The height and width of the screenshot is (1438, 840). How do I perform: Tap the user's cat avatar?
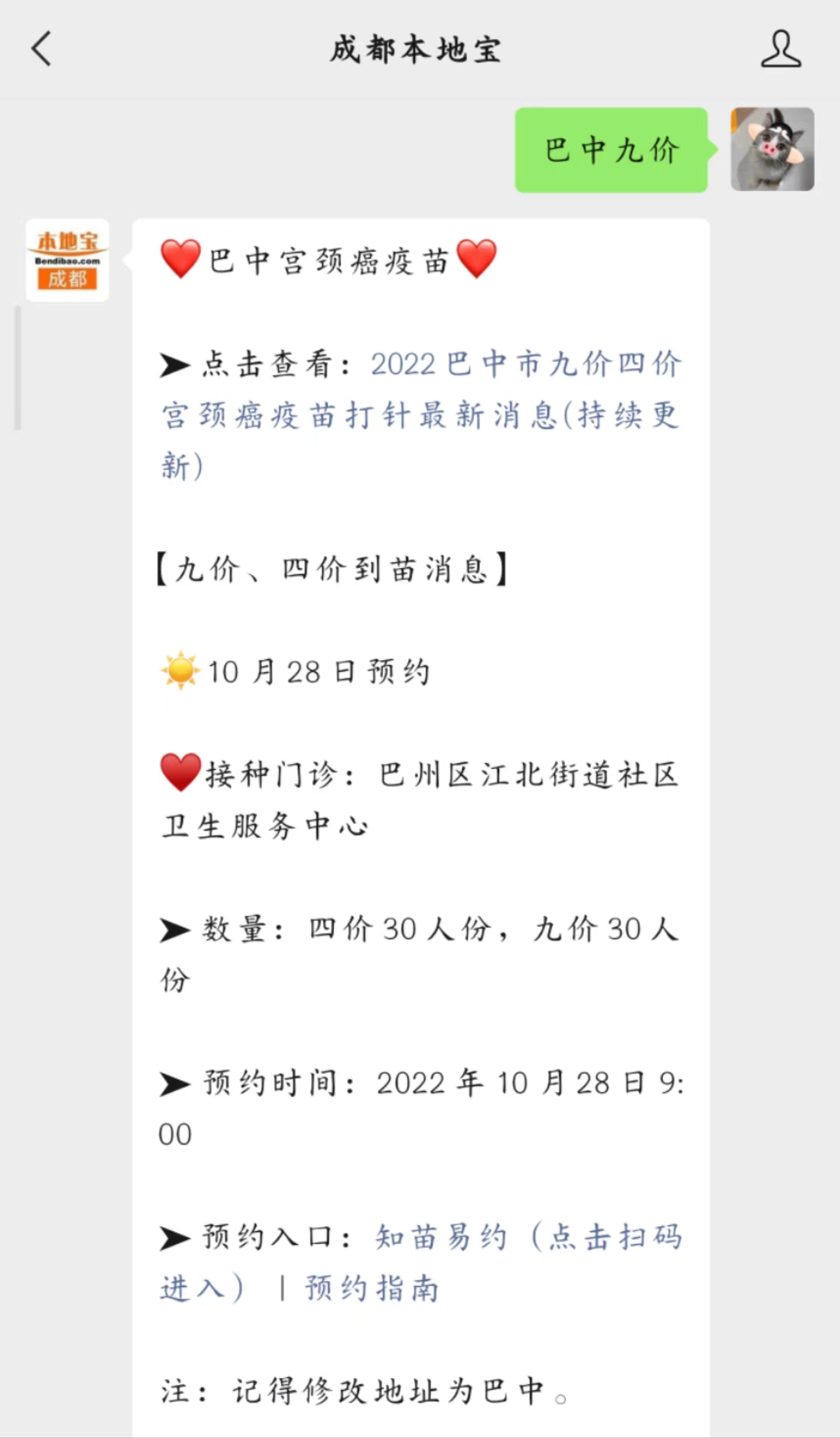[x=772, y=149]
